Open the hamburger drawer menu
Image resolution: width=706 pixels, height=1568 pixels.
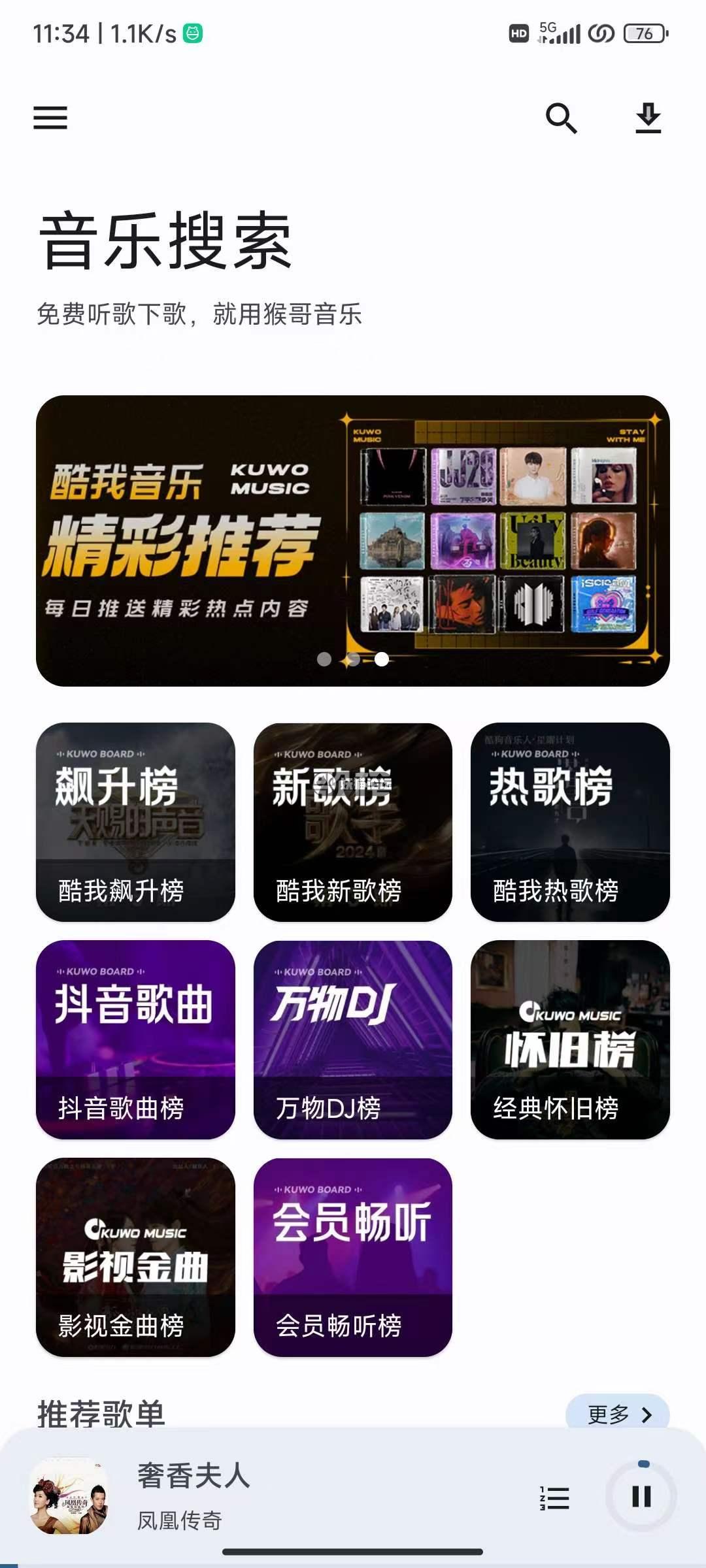50,118
